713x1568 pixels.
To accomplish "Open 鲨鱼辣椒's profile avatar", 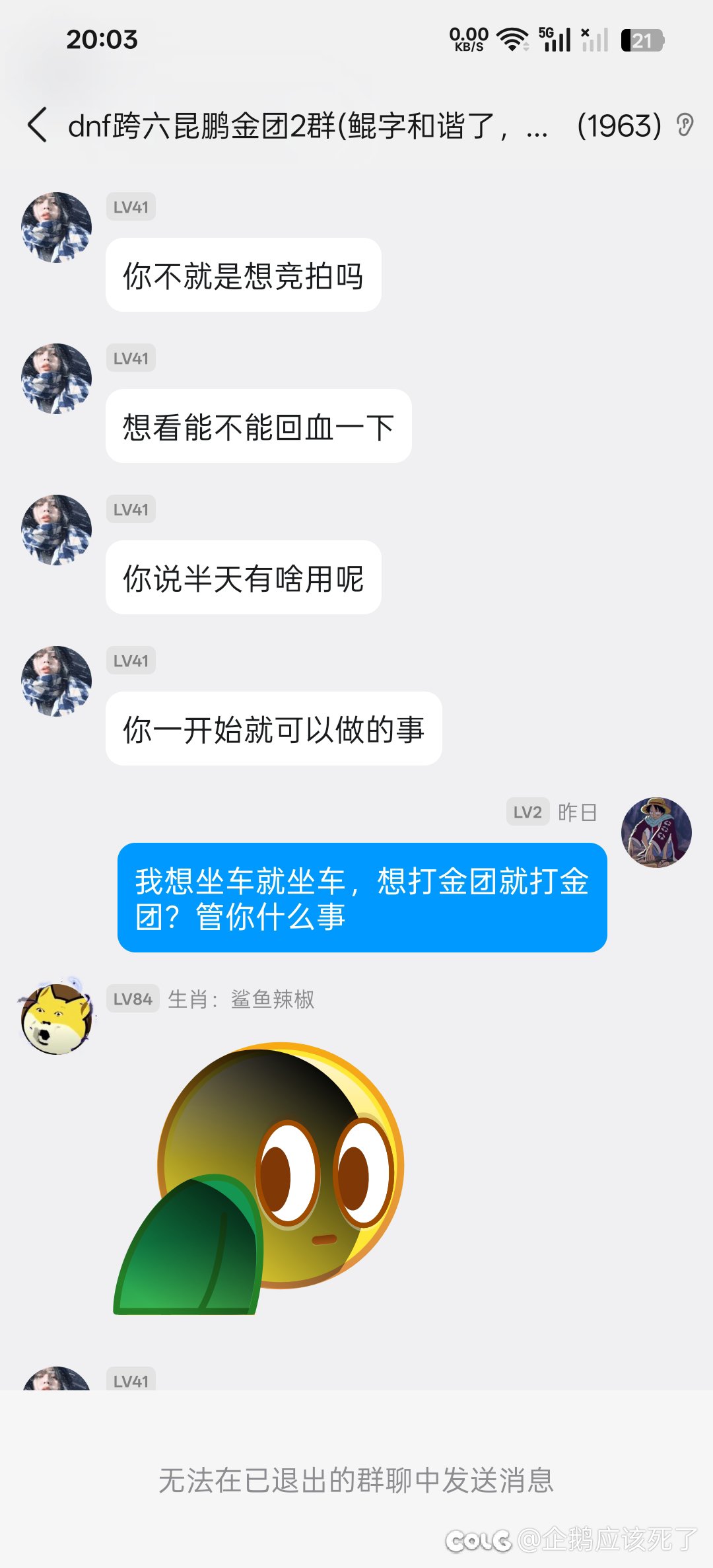I will [x=57, y=1018].
